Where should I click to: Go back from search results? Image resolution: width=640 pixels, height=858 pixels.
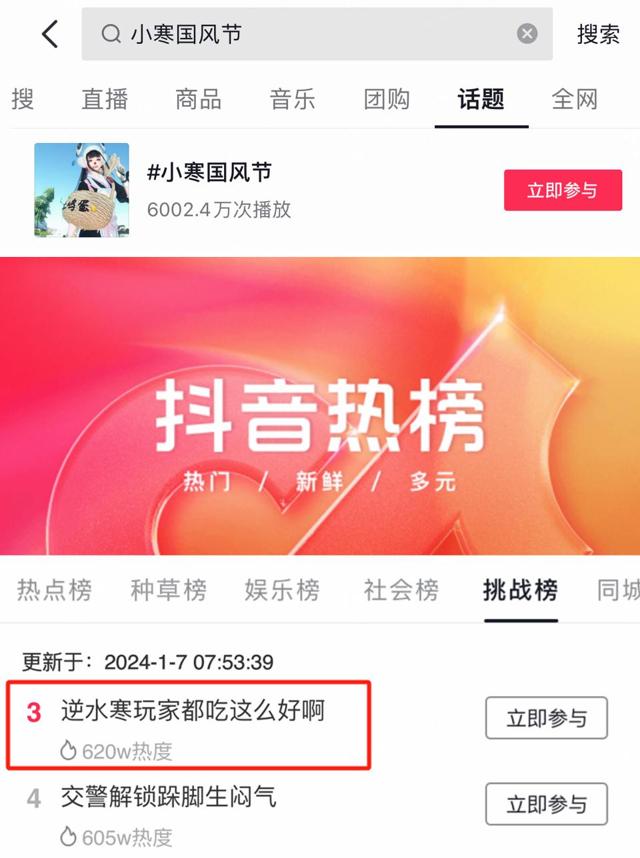tap(50, 34)
